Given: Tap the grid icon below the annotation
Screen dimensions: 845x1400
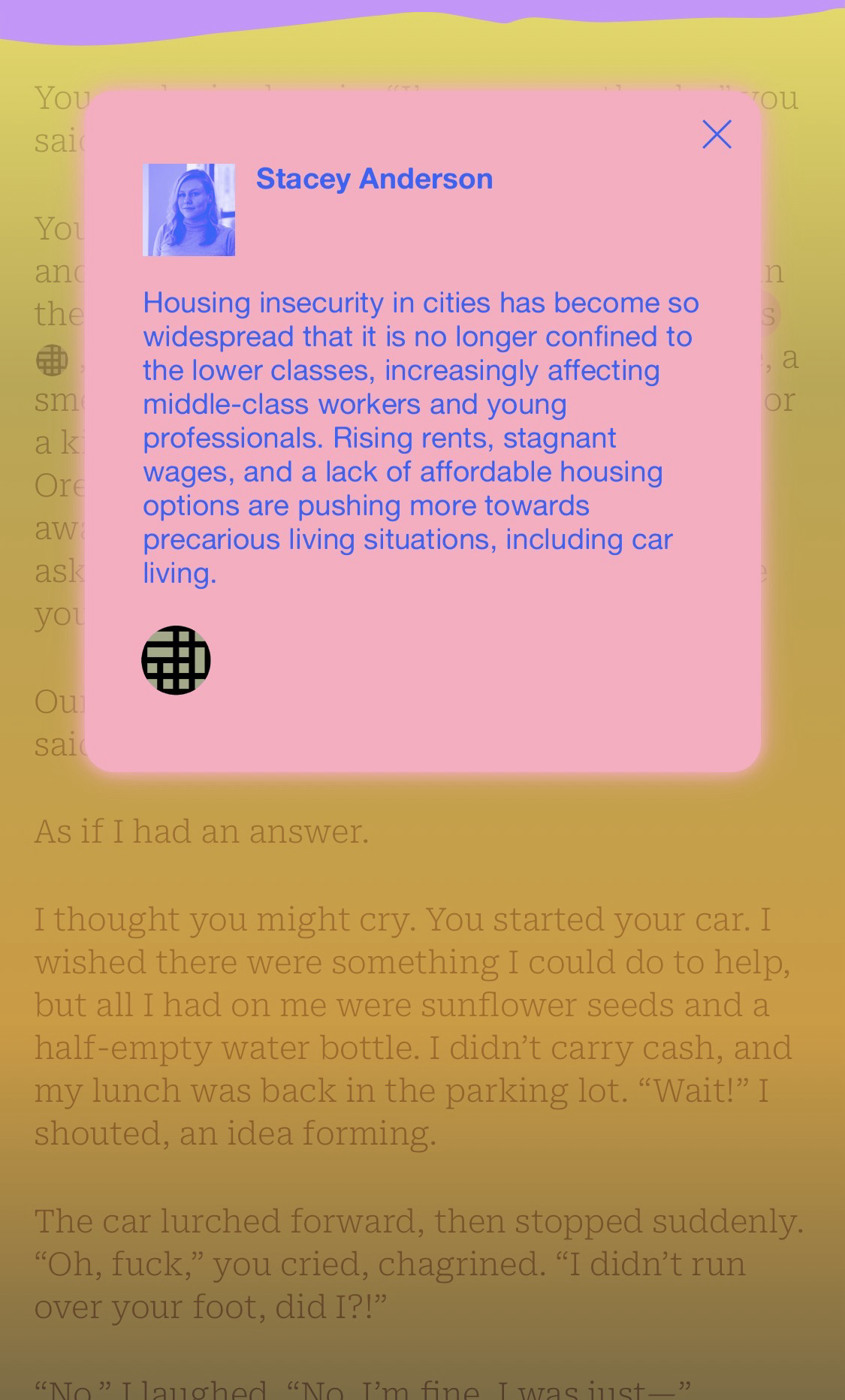Looking at the screenshot, I should pyautogui.click(x=176, y=660).
